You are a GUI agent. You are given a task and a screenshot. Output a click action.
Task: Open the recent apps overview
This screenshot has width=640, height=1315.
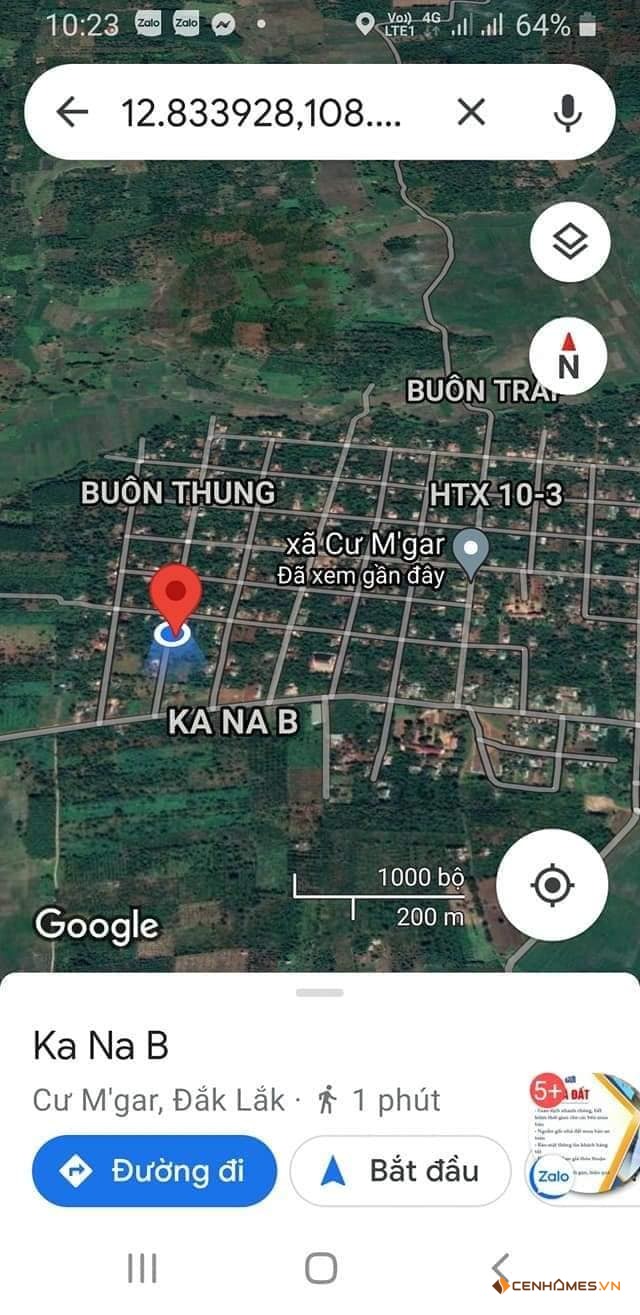click(x=142, y=1268)
